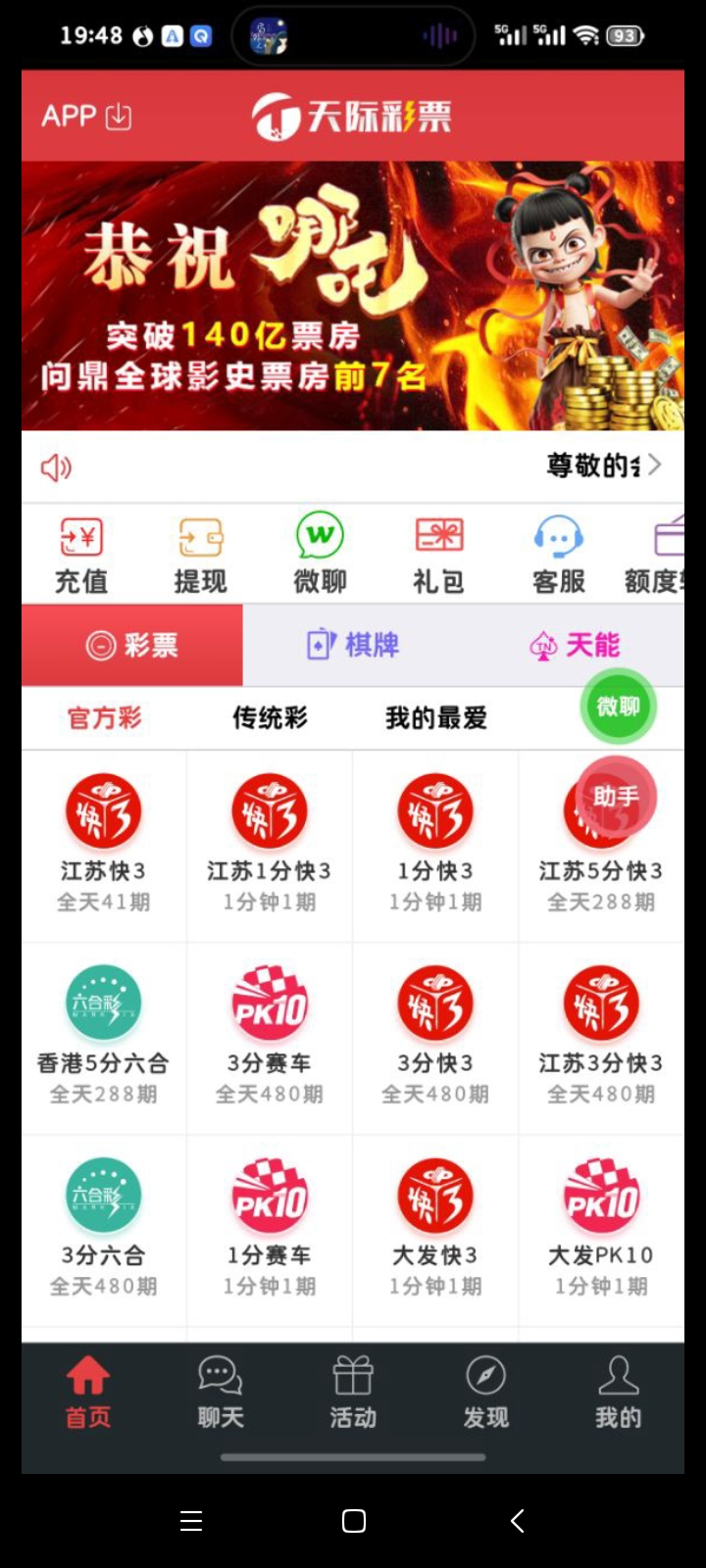Screen dimensions: 706x1568
Task: Contact 客服 customer service
Action: (x=558, y=556)
